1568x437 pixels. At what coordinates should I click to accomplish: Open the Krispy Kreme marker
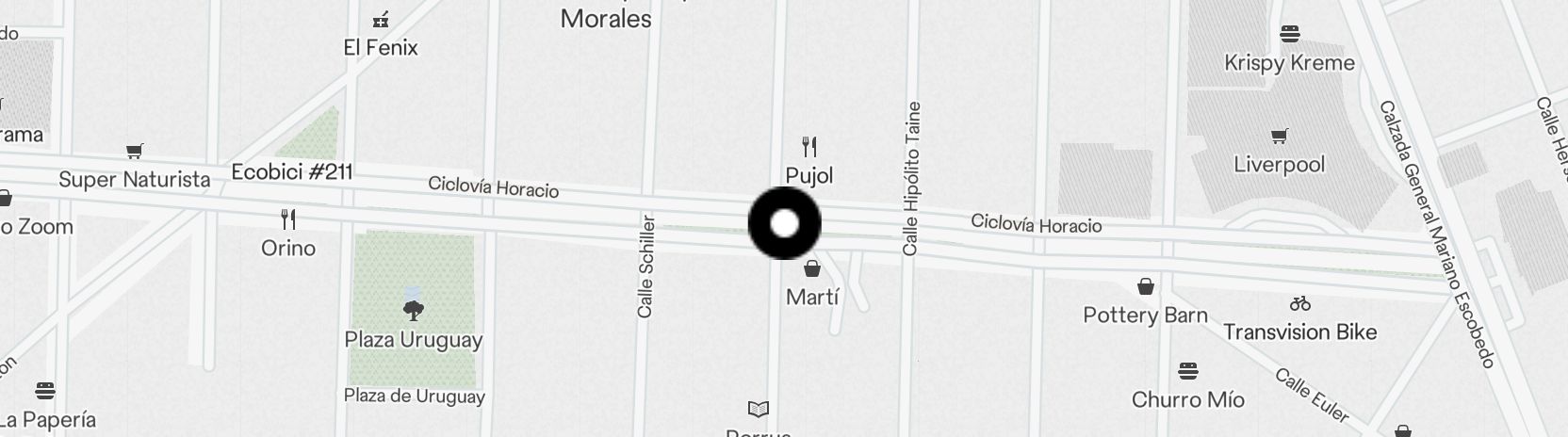(1289, 36)
